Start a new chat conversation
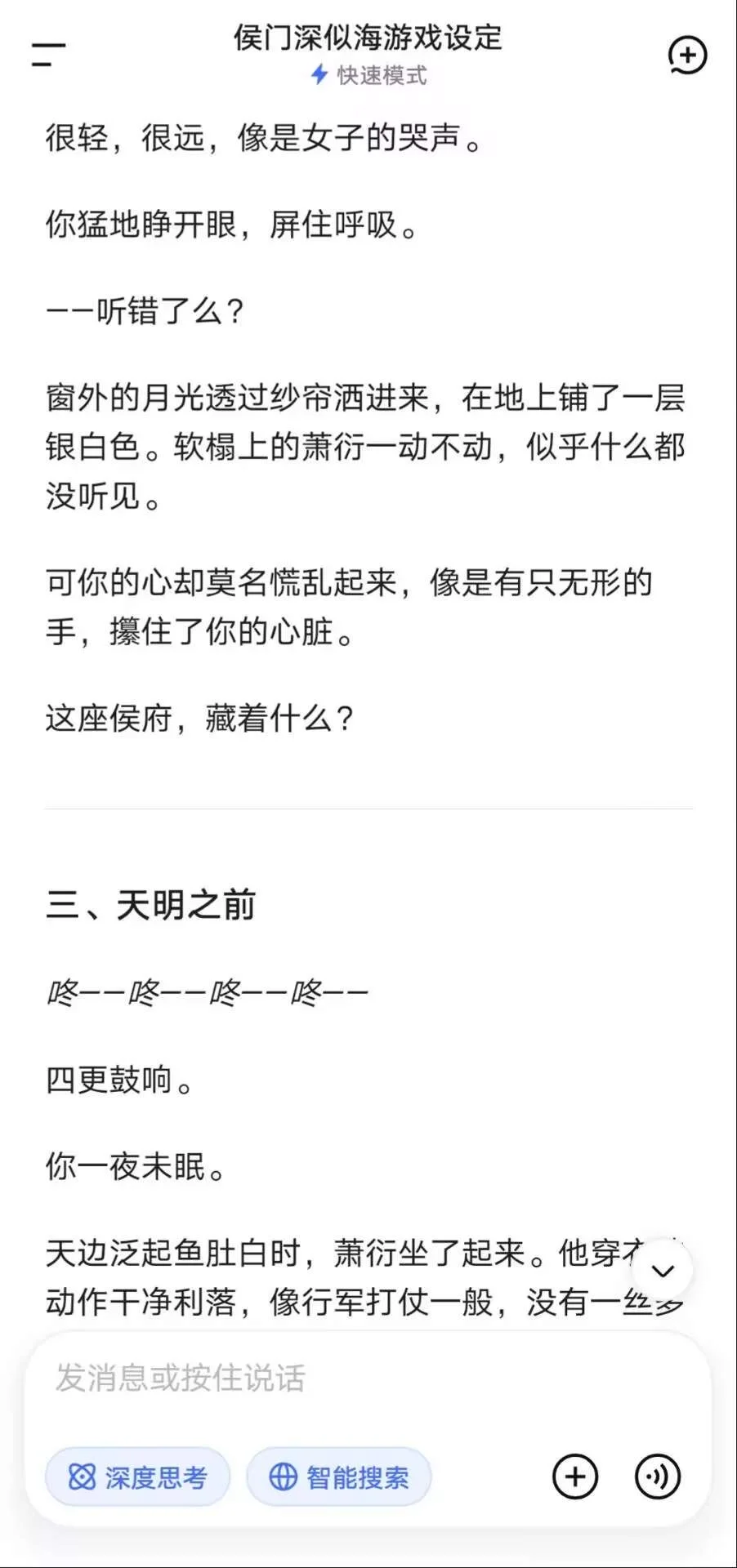 [687, 56]
